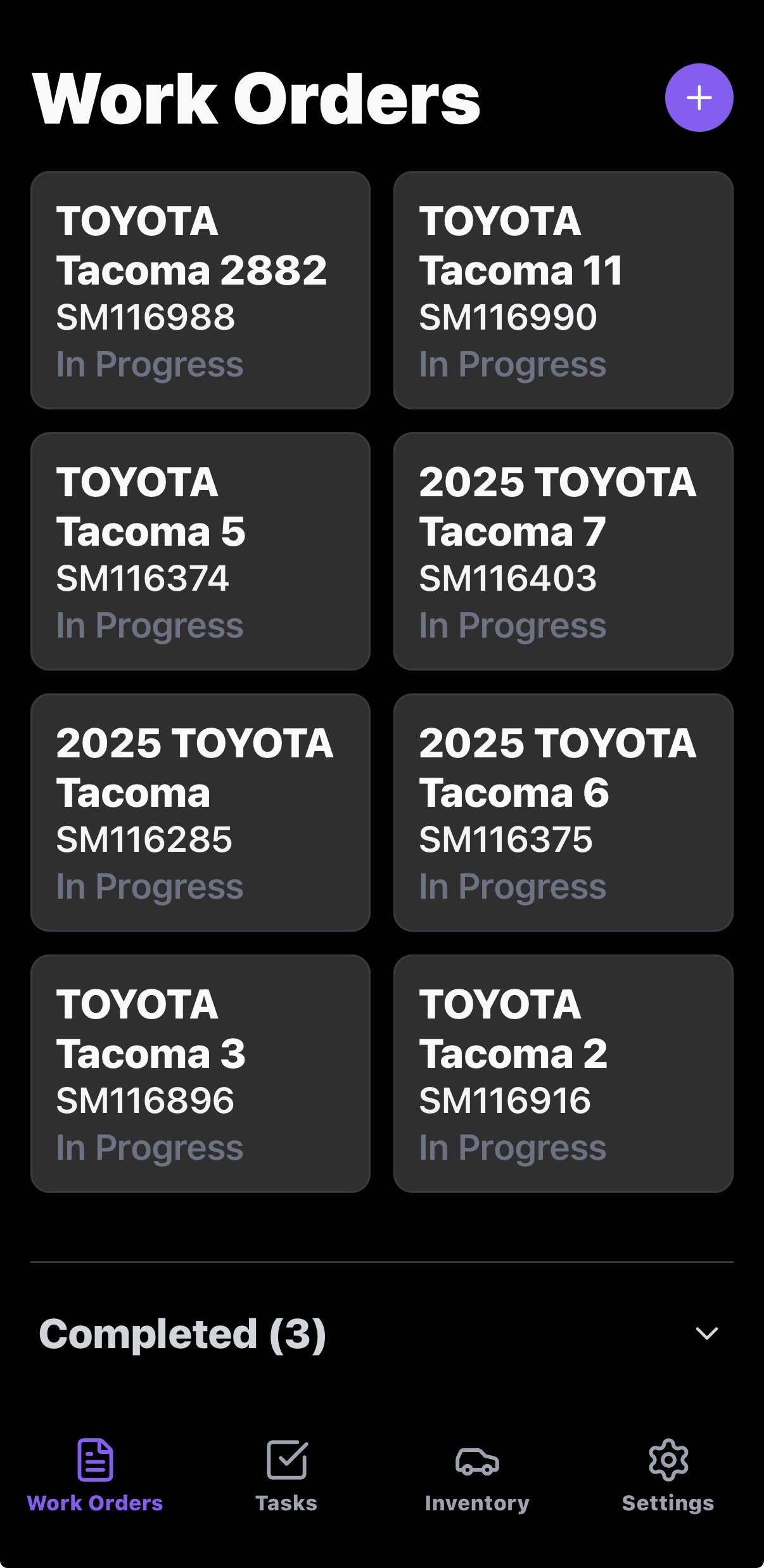This screenshot has width=764, height=1568.
Task: Open work order SM116403 Tacoma 7
Action: pyautogui.click(x=563, y=551)
